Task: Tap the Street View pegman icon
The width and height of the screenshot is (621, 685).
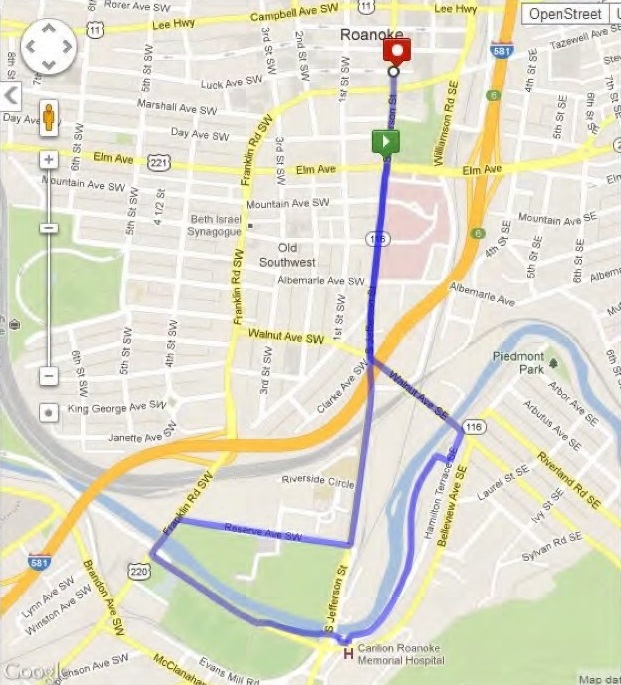Action: pyautogui.click(x=49, y=118)
